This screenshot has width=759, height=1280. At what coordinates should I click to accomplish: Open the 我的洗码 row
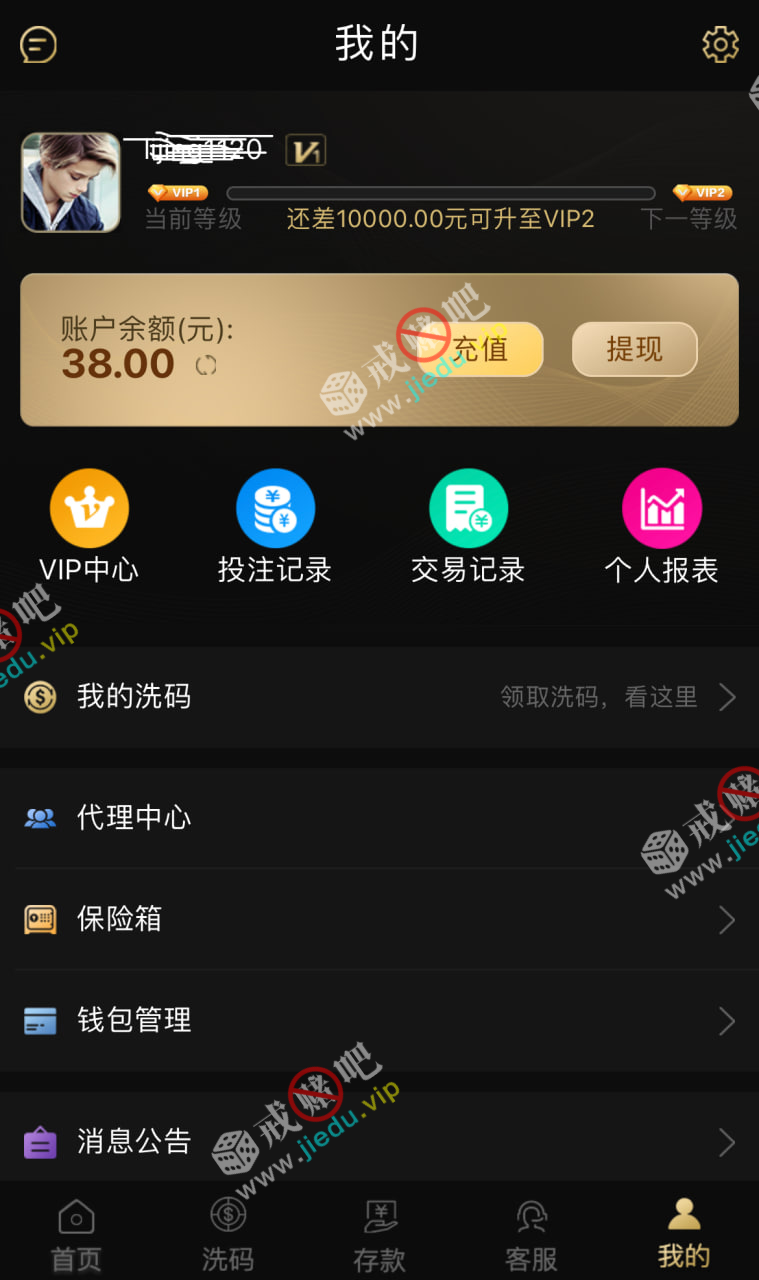pos(379,697)
